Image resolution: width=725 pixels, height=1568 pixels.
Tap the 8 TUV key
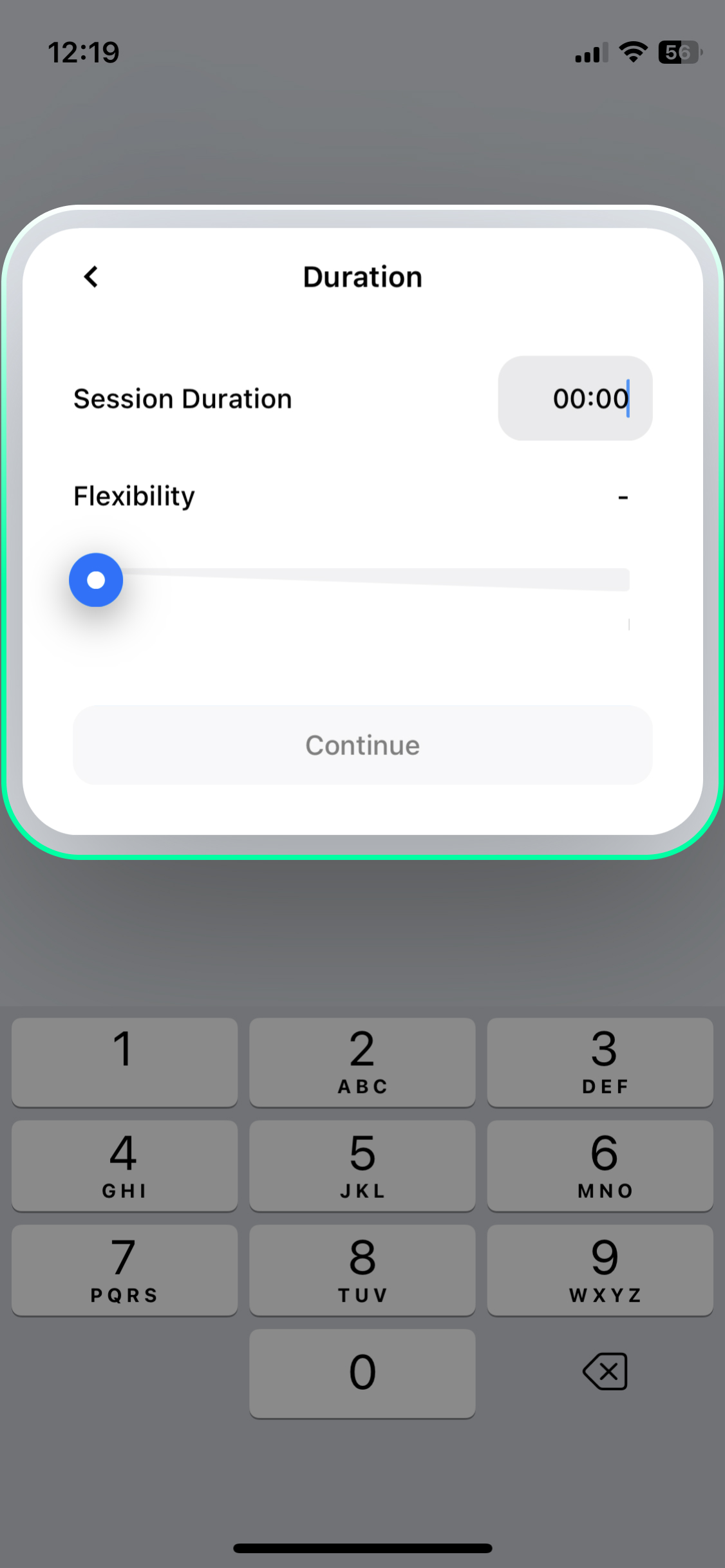click(x=362, y=1271)
